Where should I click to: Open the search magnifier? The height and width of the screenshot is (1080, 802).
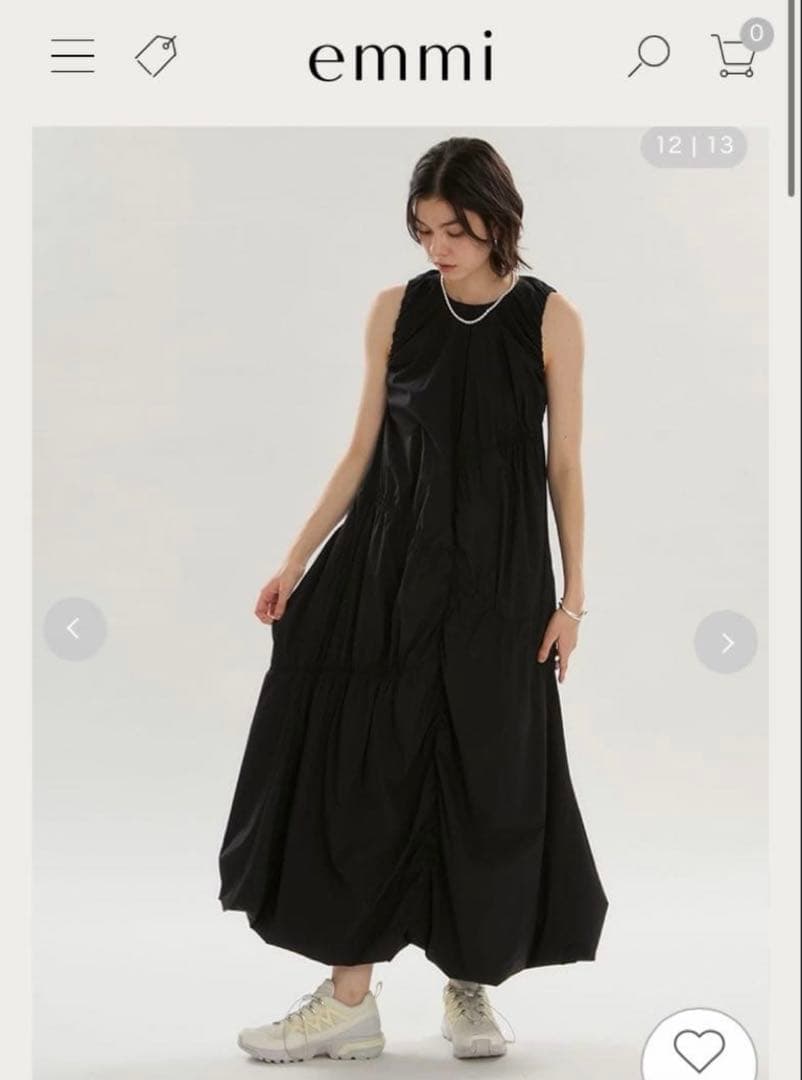coord(649,56)
